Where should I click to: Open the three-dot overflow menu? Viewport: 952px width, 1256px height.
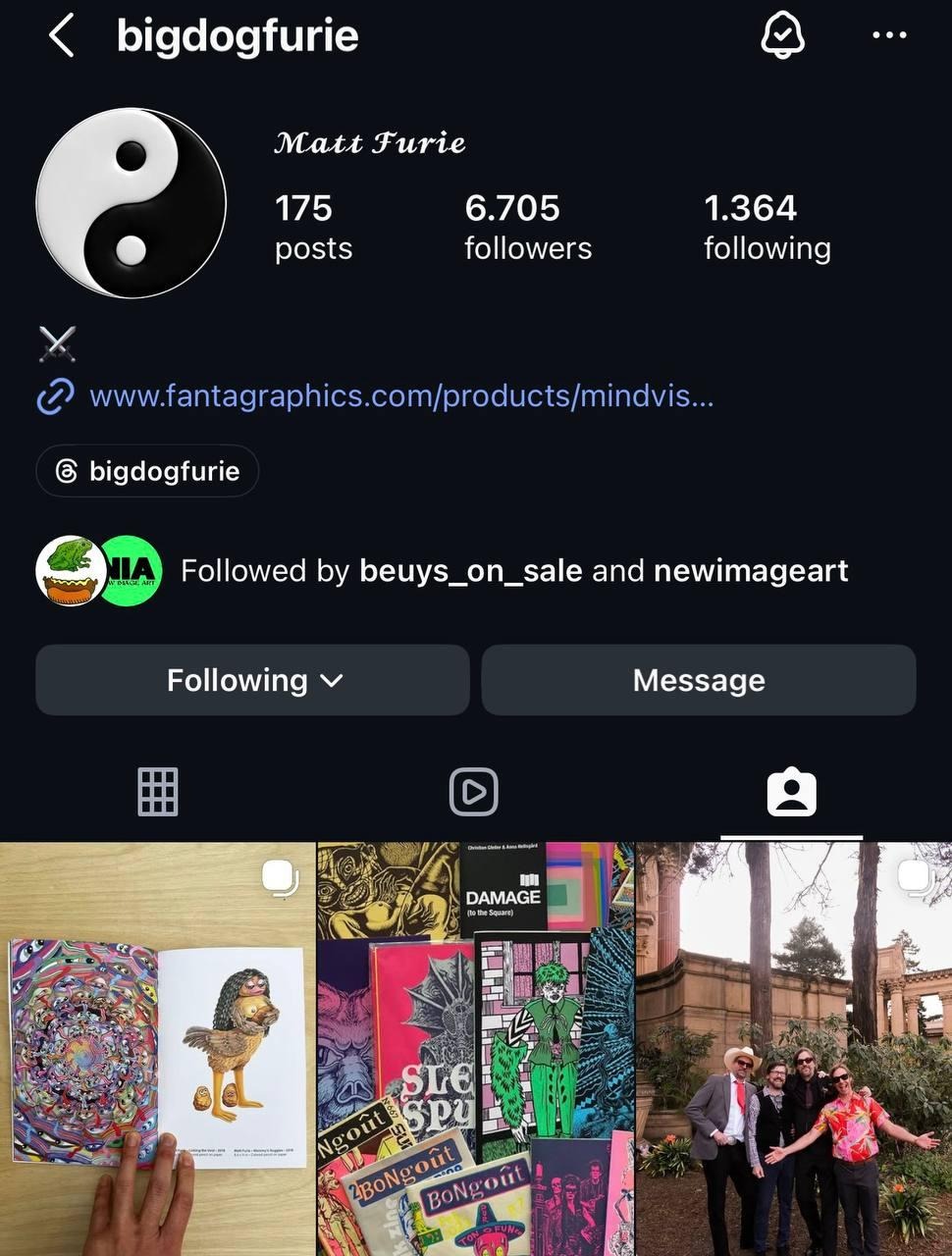click(889, 36)
